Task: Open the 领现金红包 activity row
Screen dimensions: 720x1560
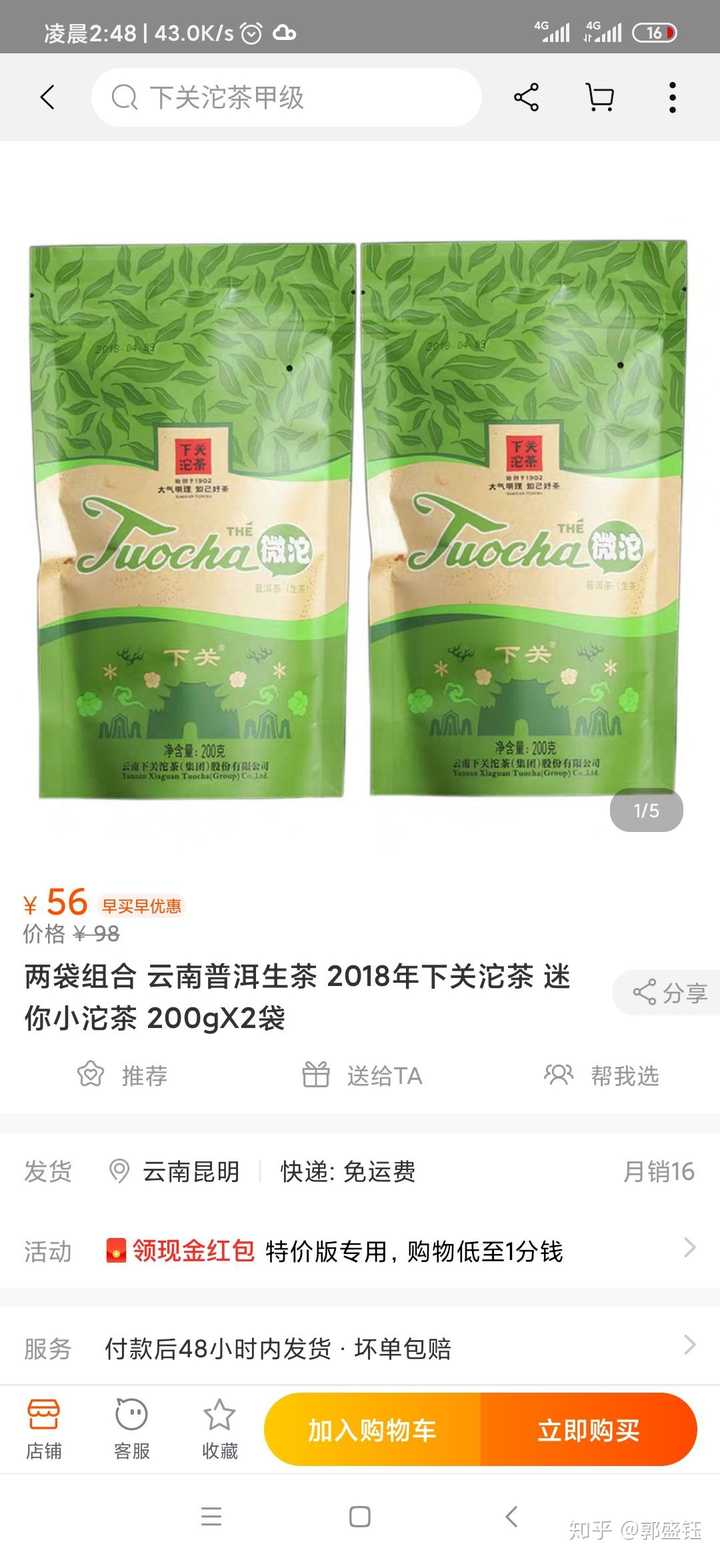Action: (360, 1250)
